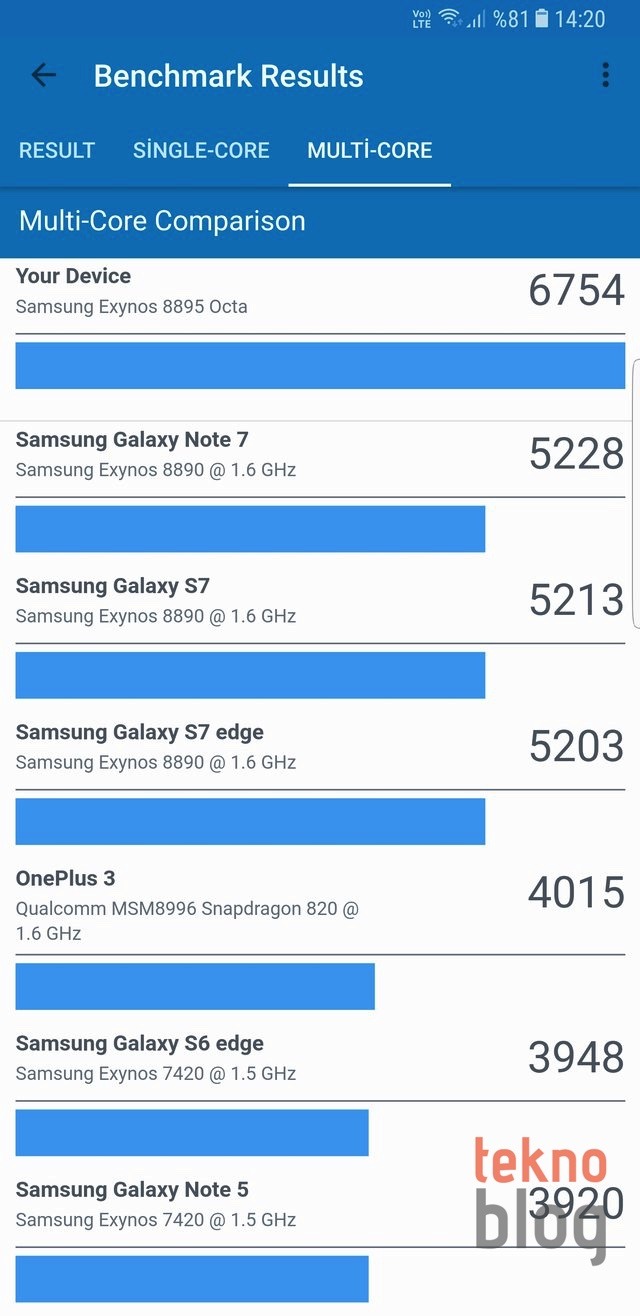Viewport: 640px width, 1316px height.
Task: Go back from Benchmark Results
Action: click(43, 75)
